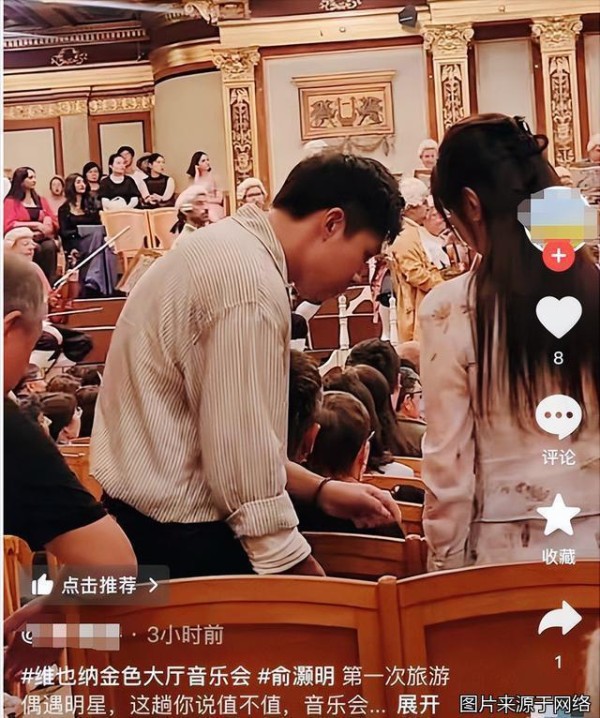Open the comments (评论) section
Screen dimensions: 600x718
558,418
